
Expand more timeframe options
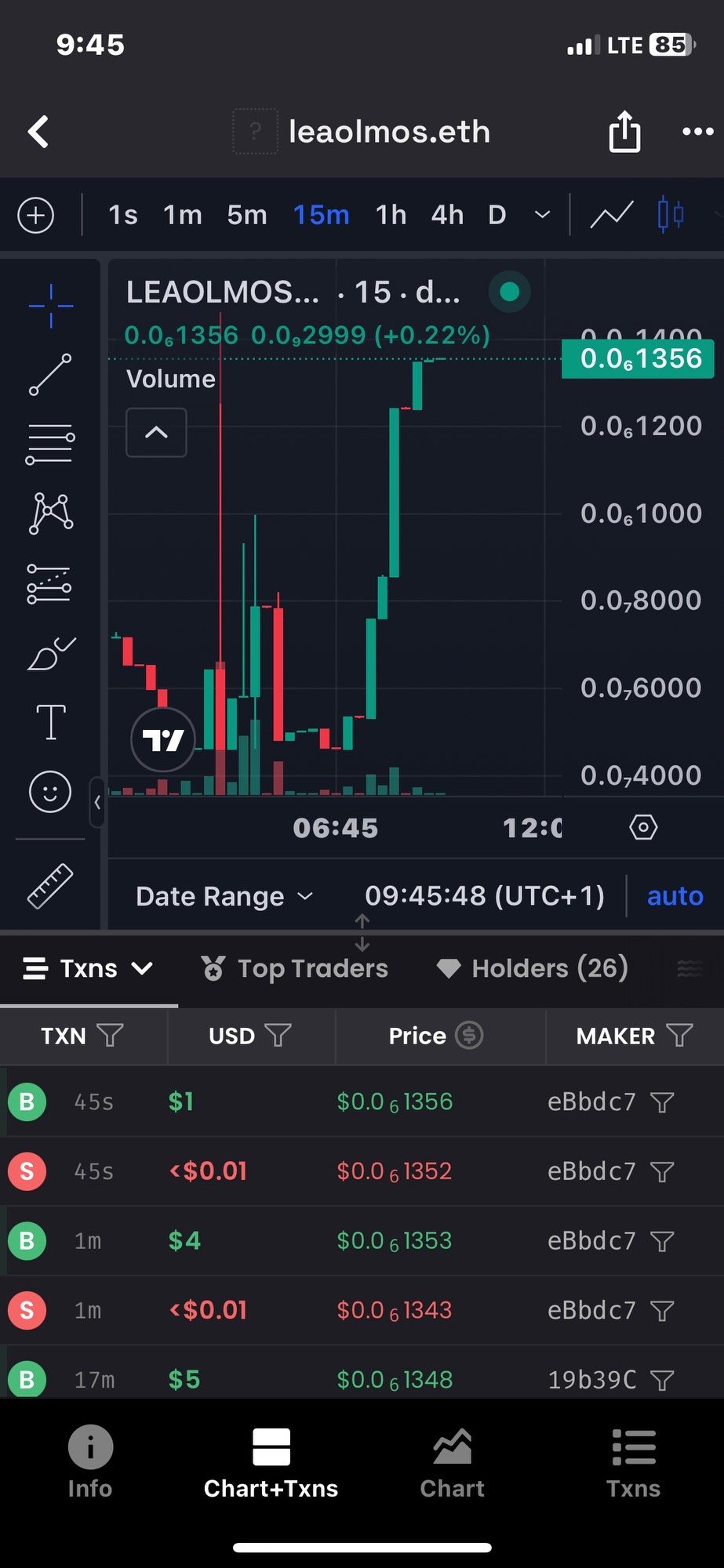[x=542, y=215]
